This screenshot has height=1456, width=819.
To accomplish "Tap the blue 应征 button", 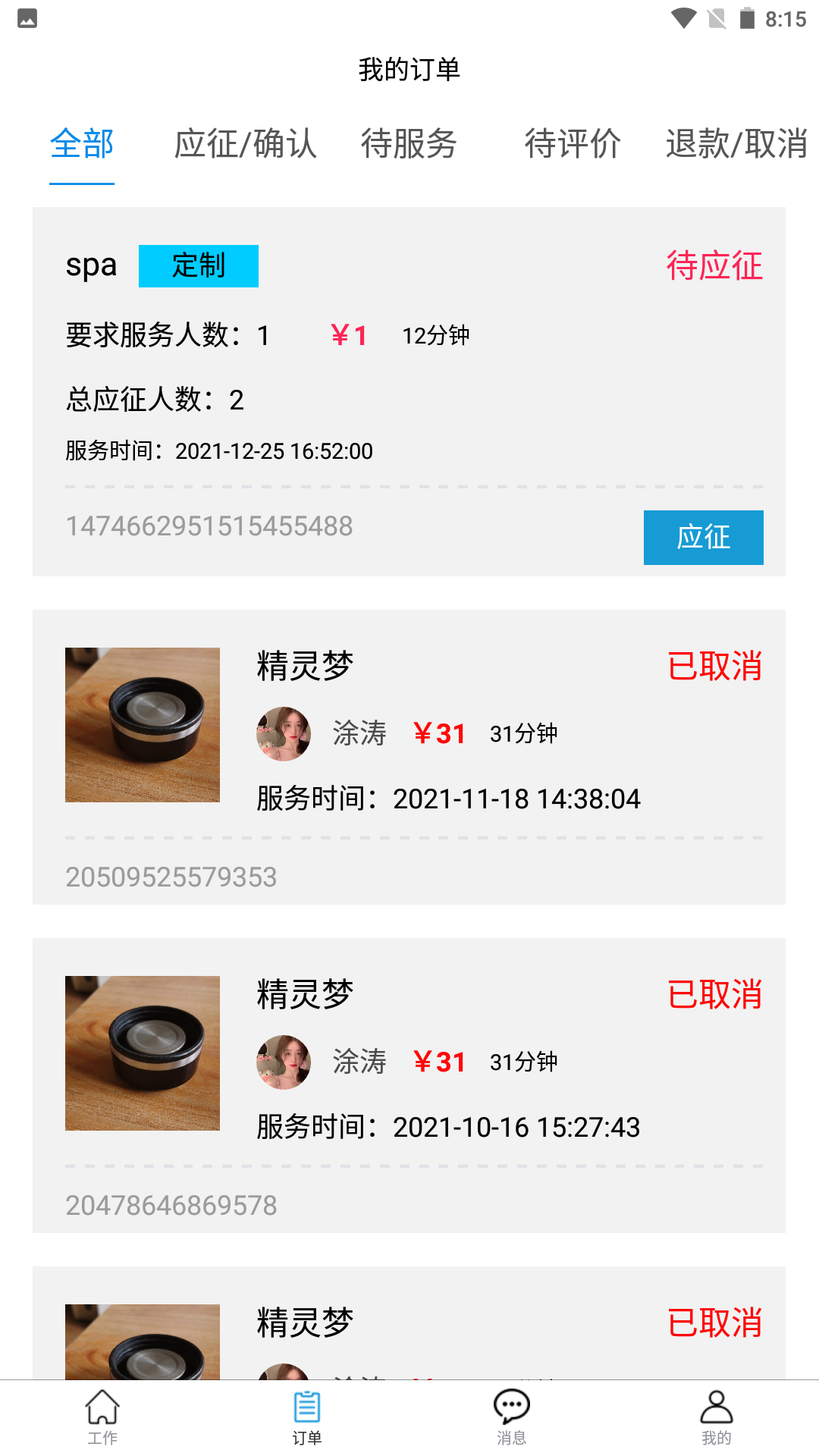I will 703,537.
